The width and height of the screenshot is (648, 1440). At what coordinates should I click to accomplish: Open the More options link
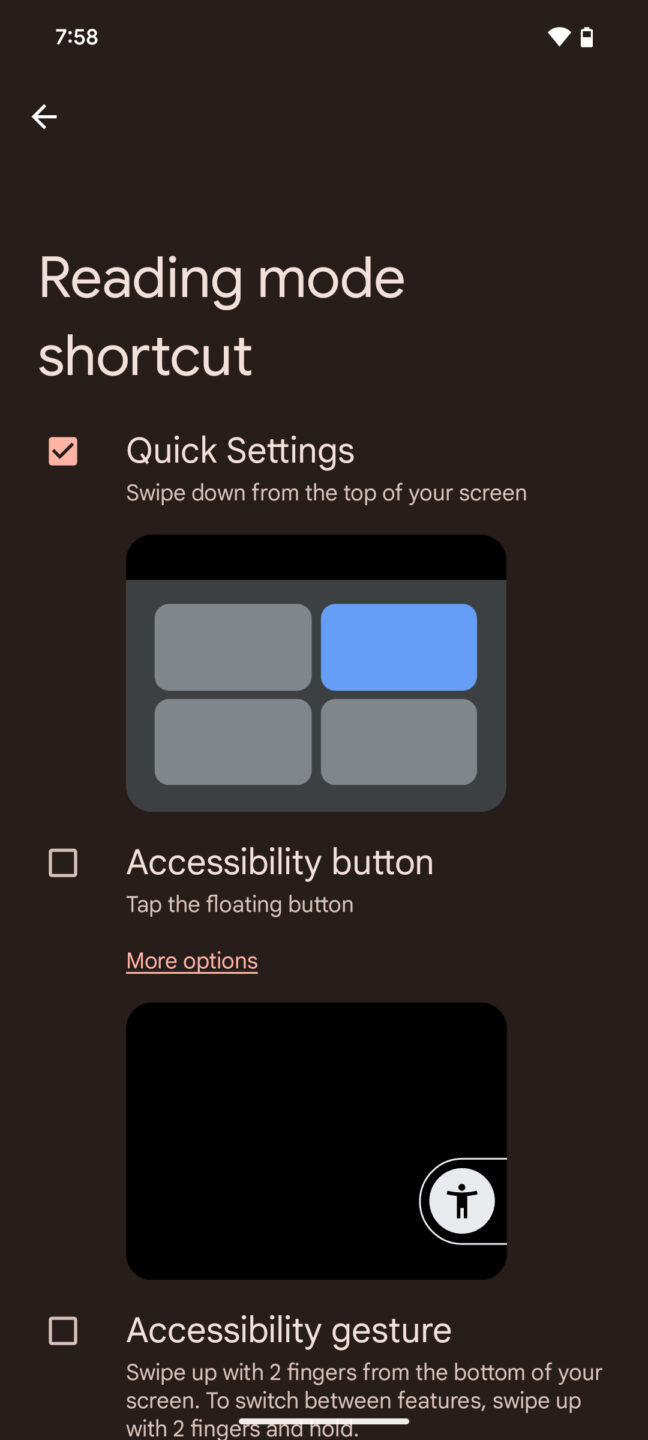pyautogui.click(x=192, y=961)
